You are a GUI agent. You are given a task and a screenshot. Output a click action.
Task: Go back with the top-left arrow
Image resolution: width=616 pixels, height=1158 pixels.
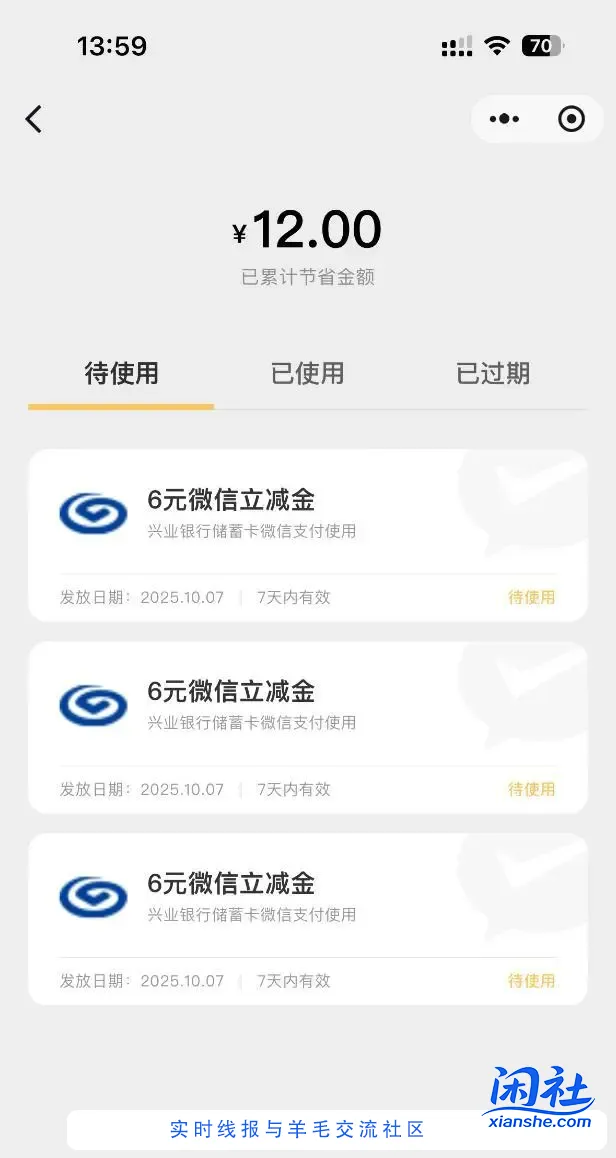34,120
